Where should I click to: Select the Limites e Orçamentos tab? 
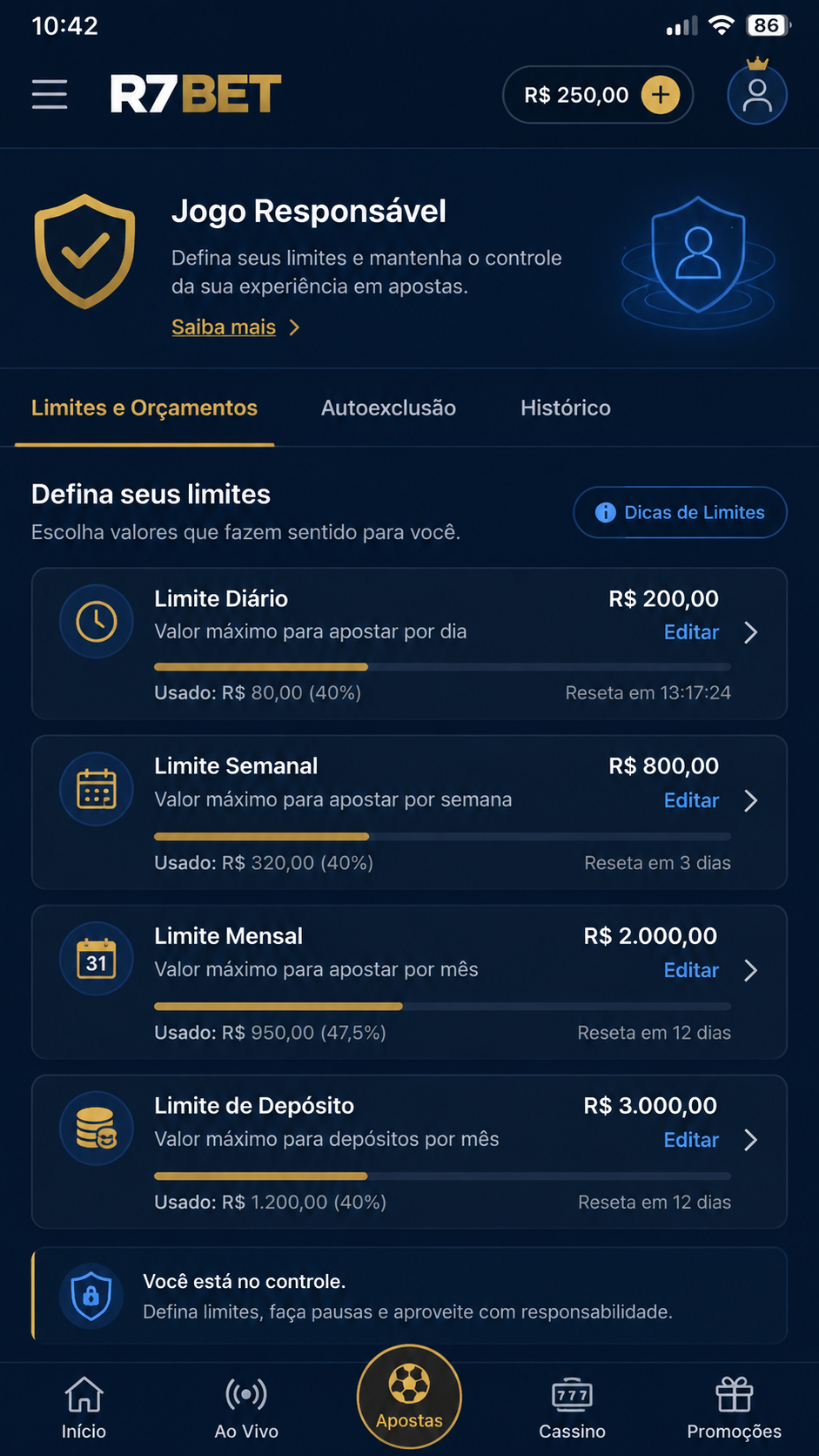(x=144, y=408)
